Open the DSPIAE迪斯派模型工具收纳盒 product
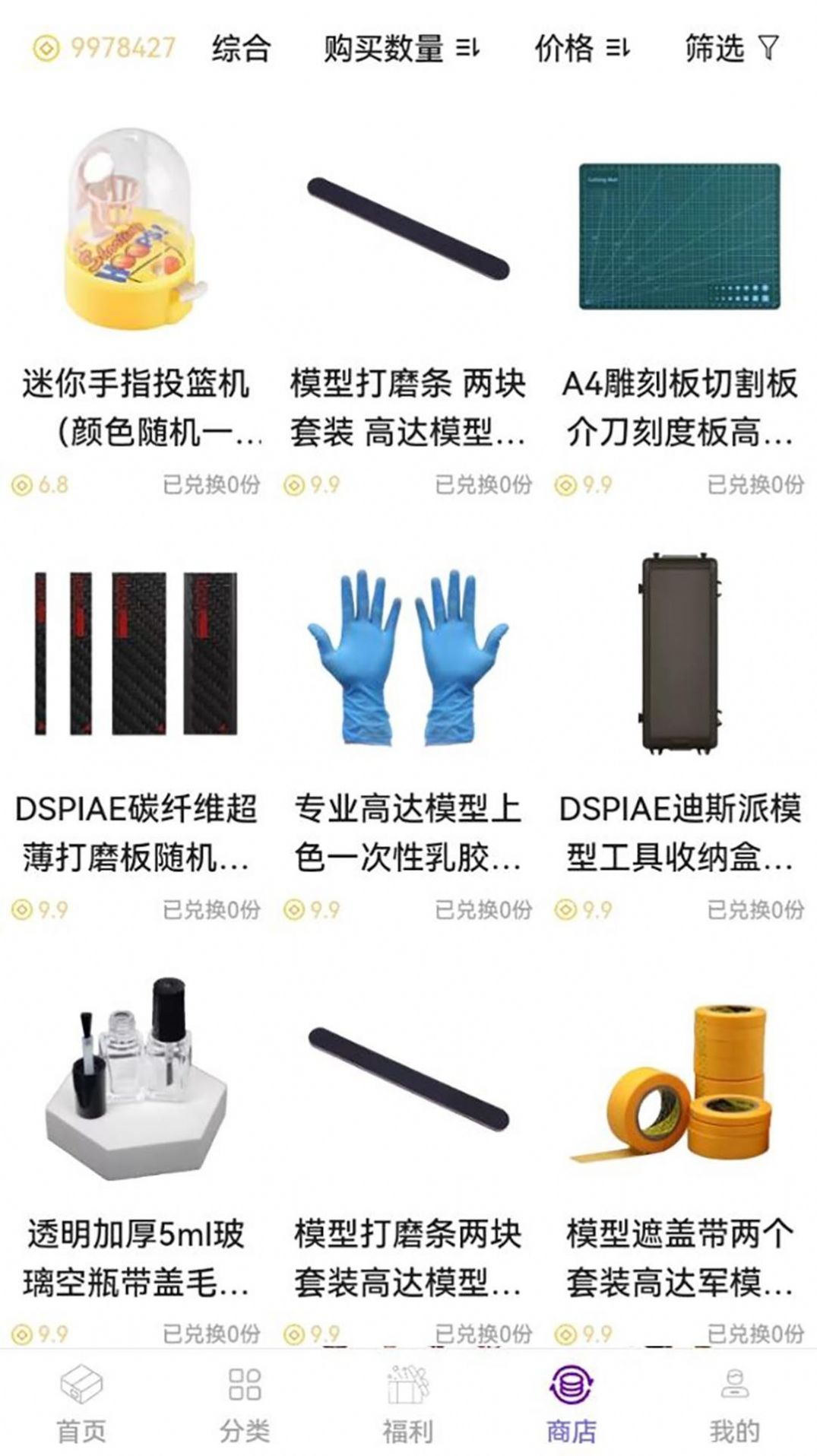The height and width of the screenshot is (1456, 817). tap(679, 654)
